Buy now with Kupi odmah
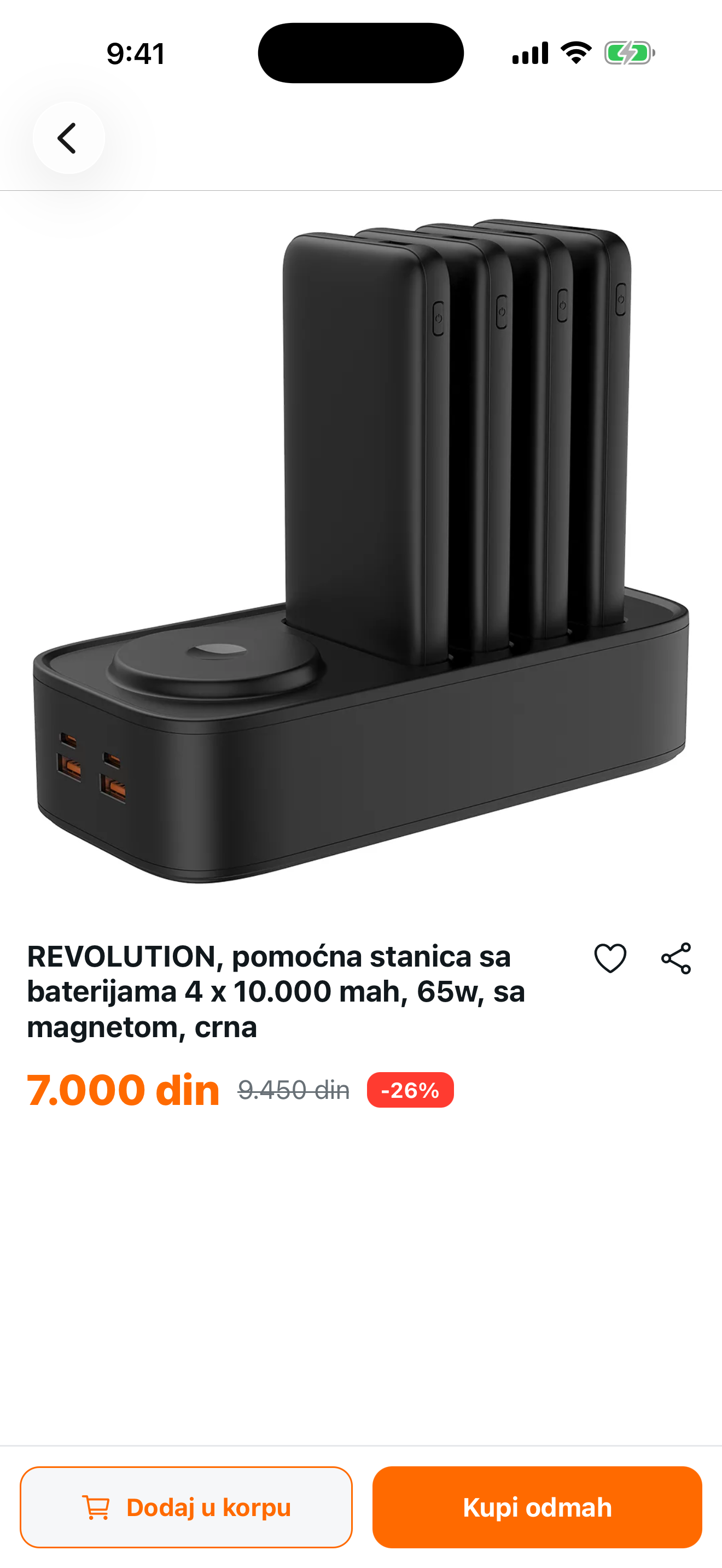 pyautogui.click(x=537, y=1507)
